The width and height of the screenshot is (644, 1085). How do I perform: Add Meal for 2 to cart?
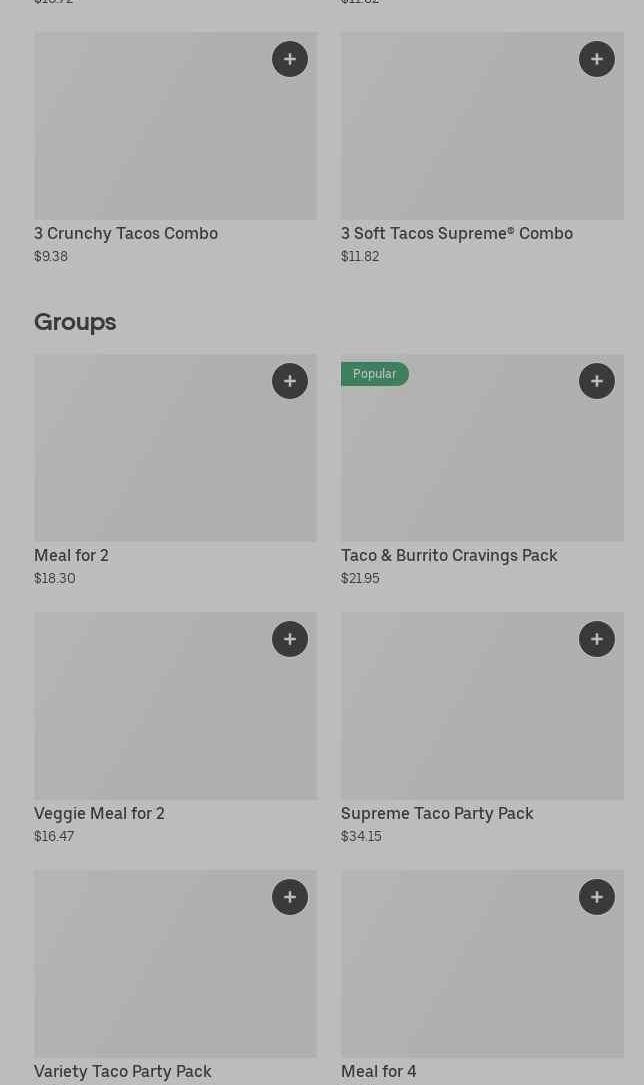coord(290,381)
